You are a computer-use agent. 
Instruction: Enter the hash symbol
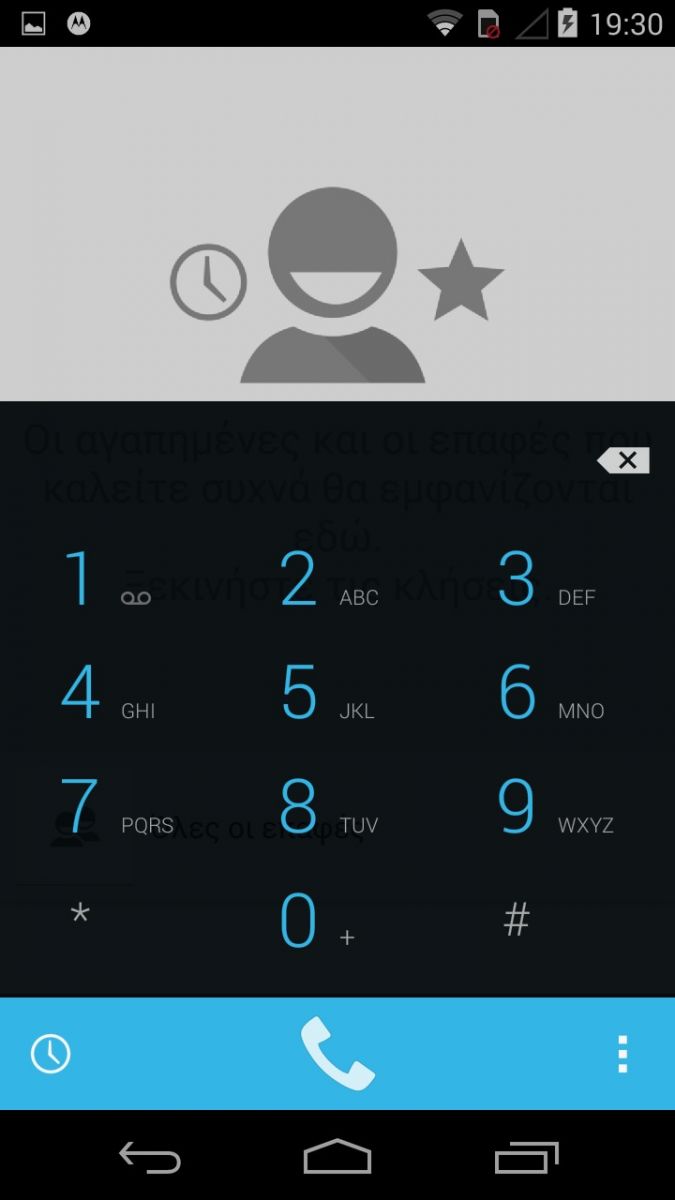coord(516,920)
